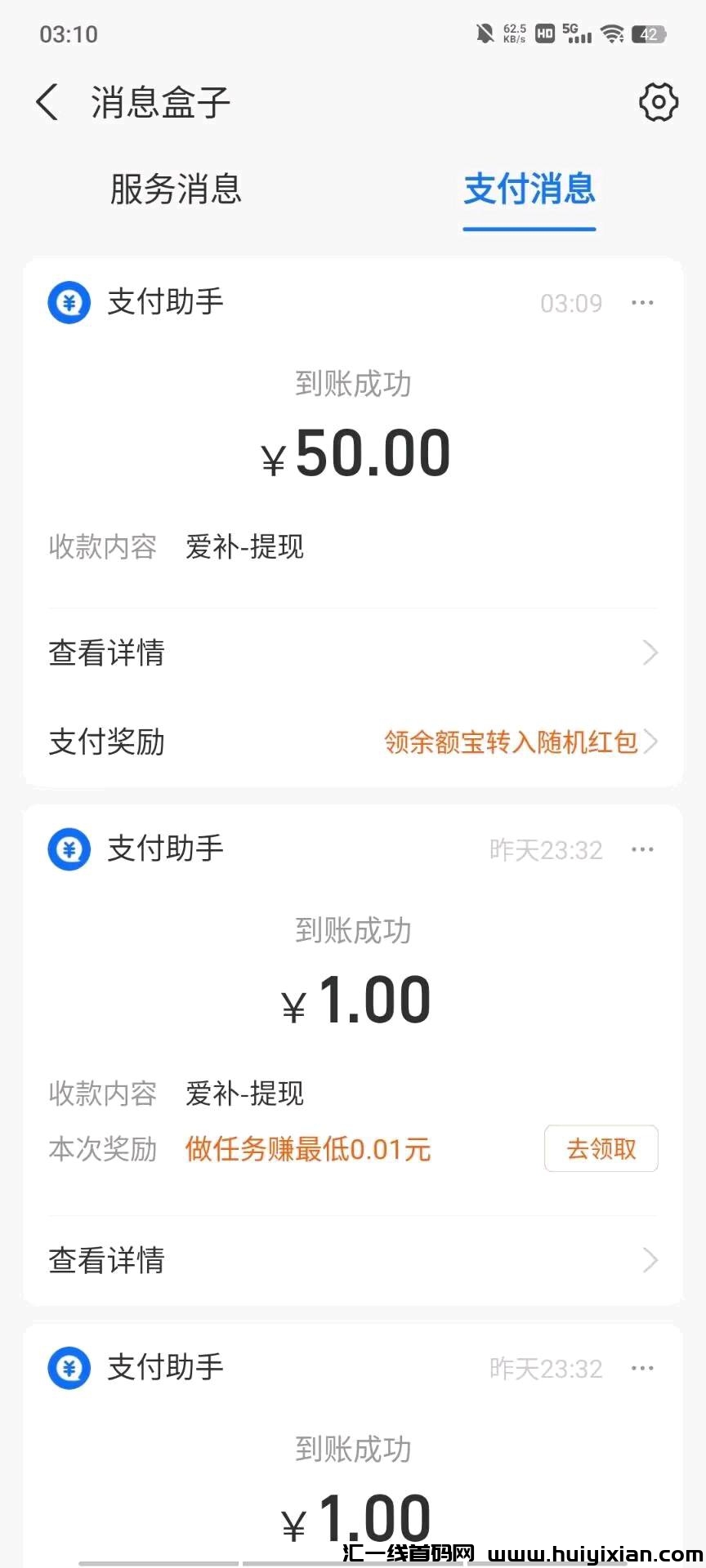Open the three-dot menu on the bottom message
This screenshot has width=706, height=1568.
pyautogui.click(x=643, y=1368)
